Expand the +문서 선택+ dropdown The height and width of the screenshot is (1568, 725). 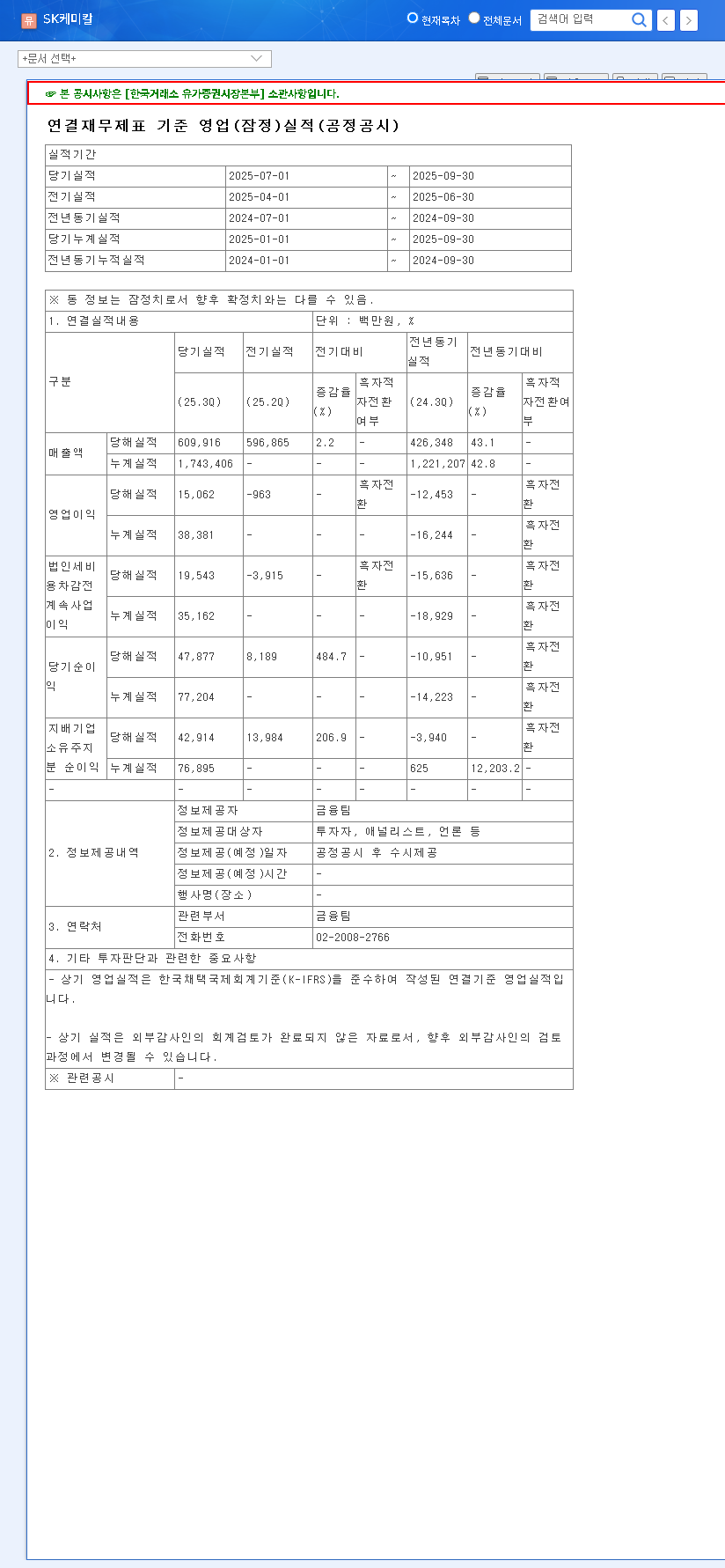coord(144,59)
